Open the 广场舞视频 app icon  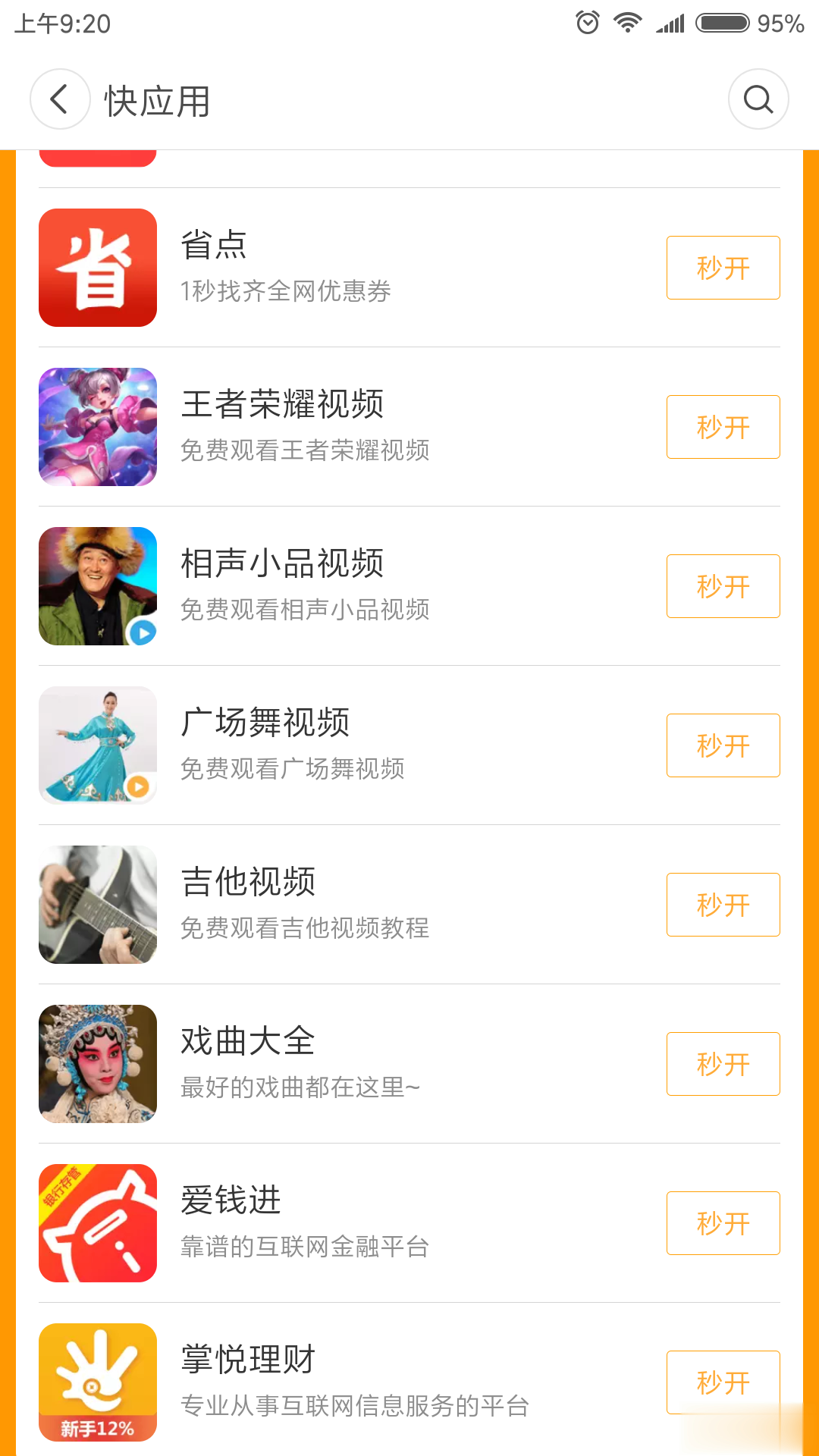[97, 745]
